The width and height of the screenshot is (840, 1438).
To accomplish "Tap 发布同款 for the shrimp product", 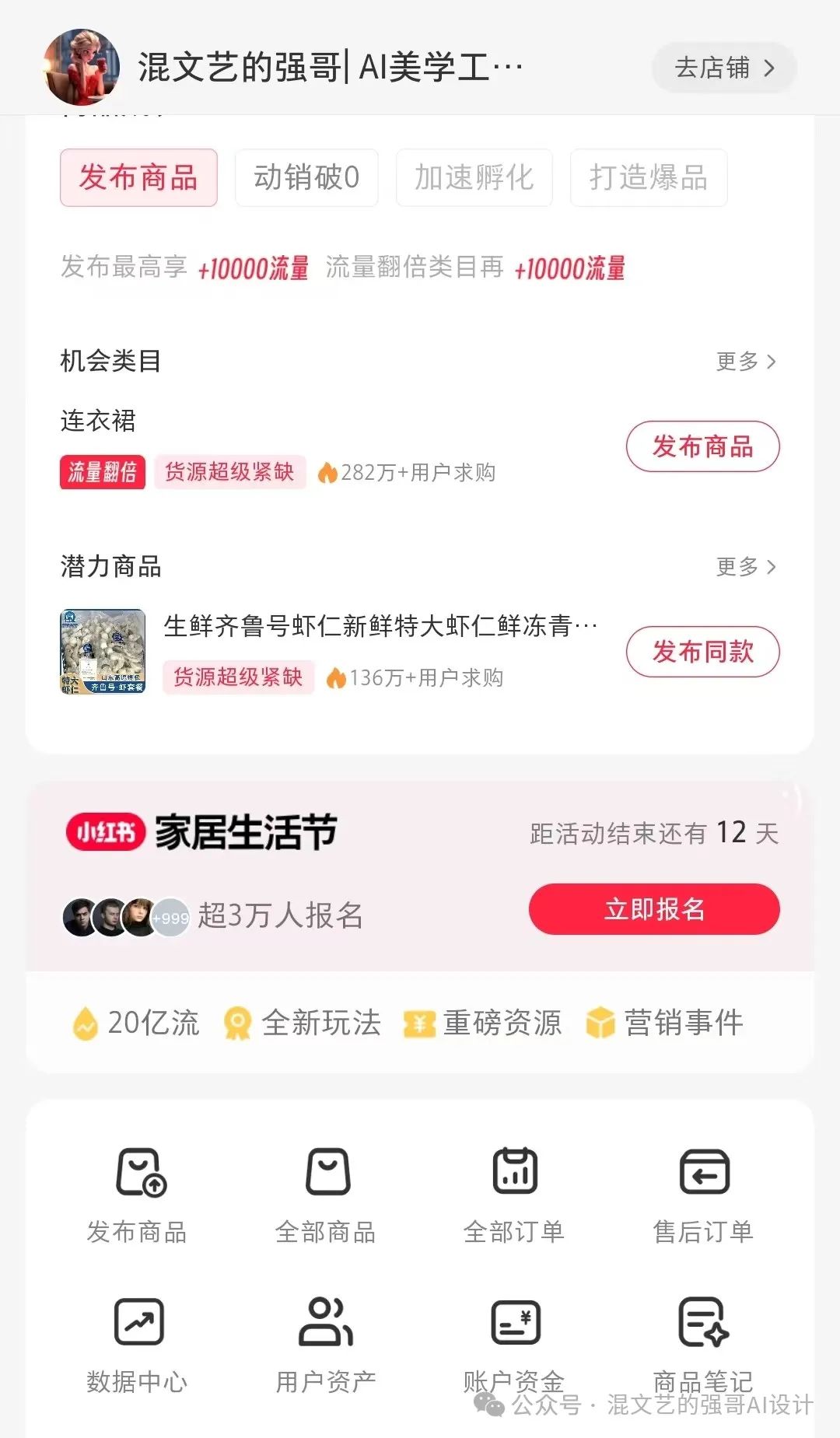I will coord(702,652).
